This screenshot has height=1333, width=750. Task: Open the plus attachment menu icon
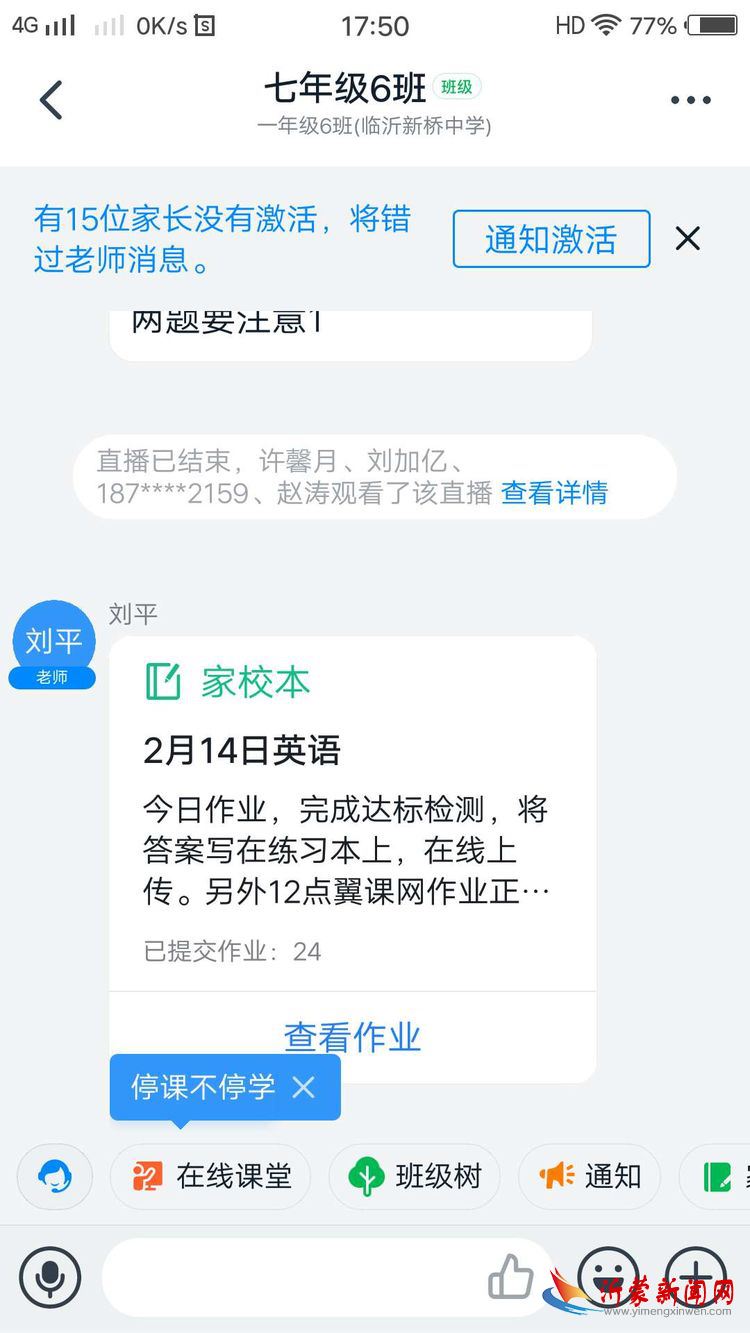(x=697, y=1277)
